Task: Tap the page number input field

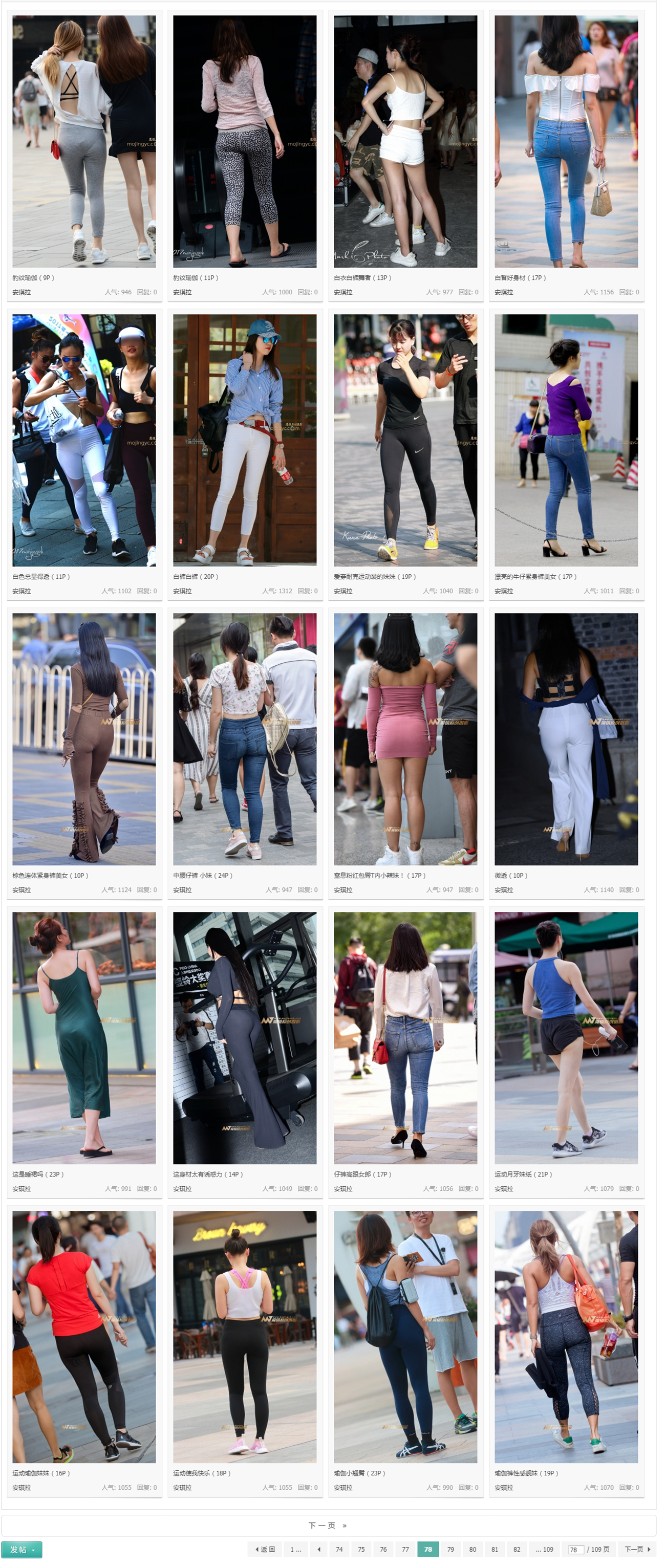Action: pos(575,1550)
